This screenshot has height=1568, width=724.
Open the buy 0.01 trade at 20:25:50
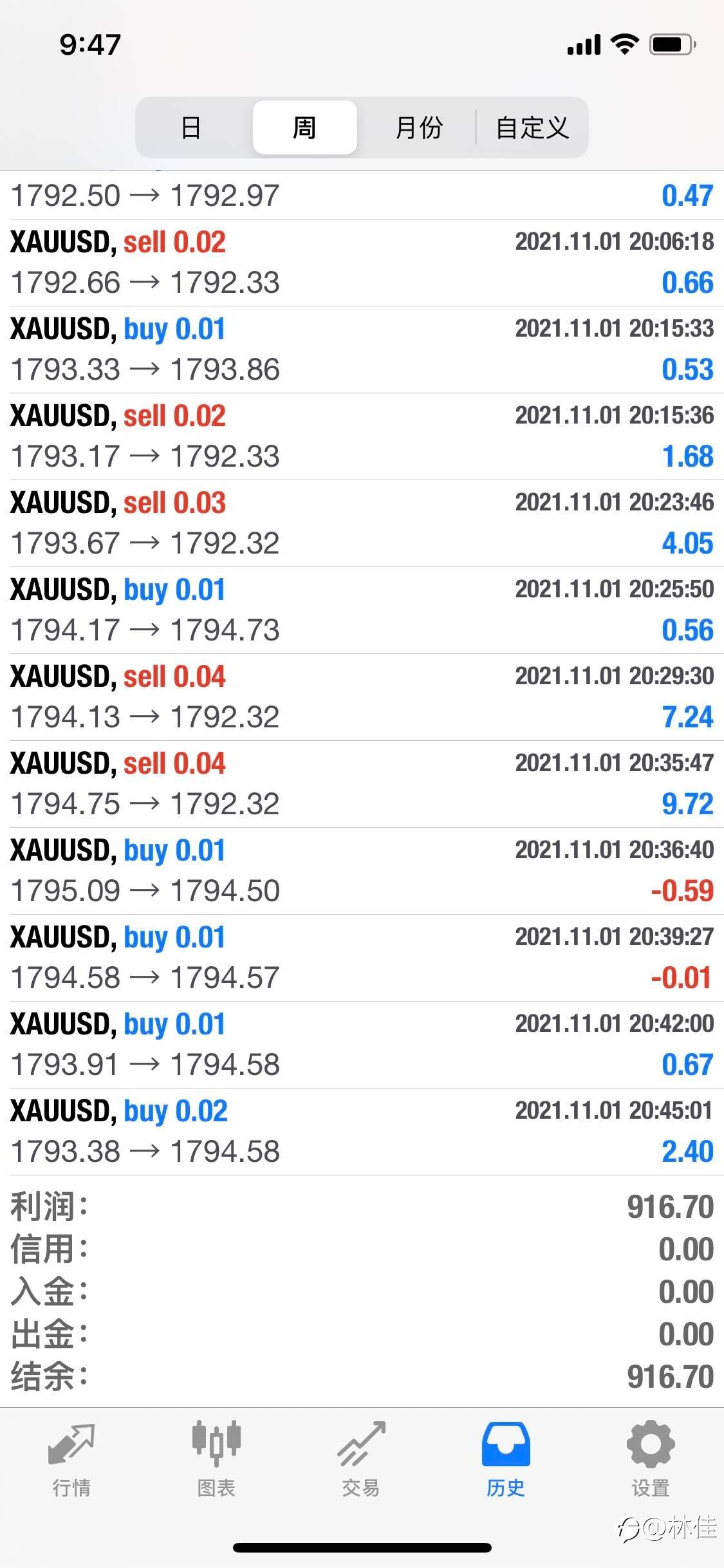point(362,610)
